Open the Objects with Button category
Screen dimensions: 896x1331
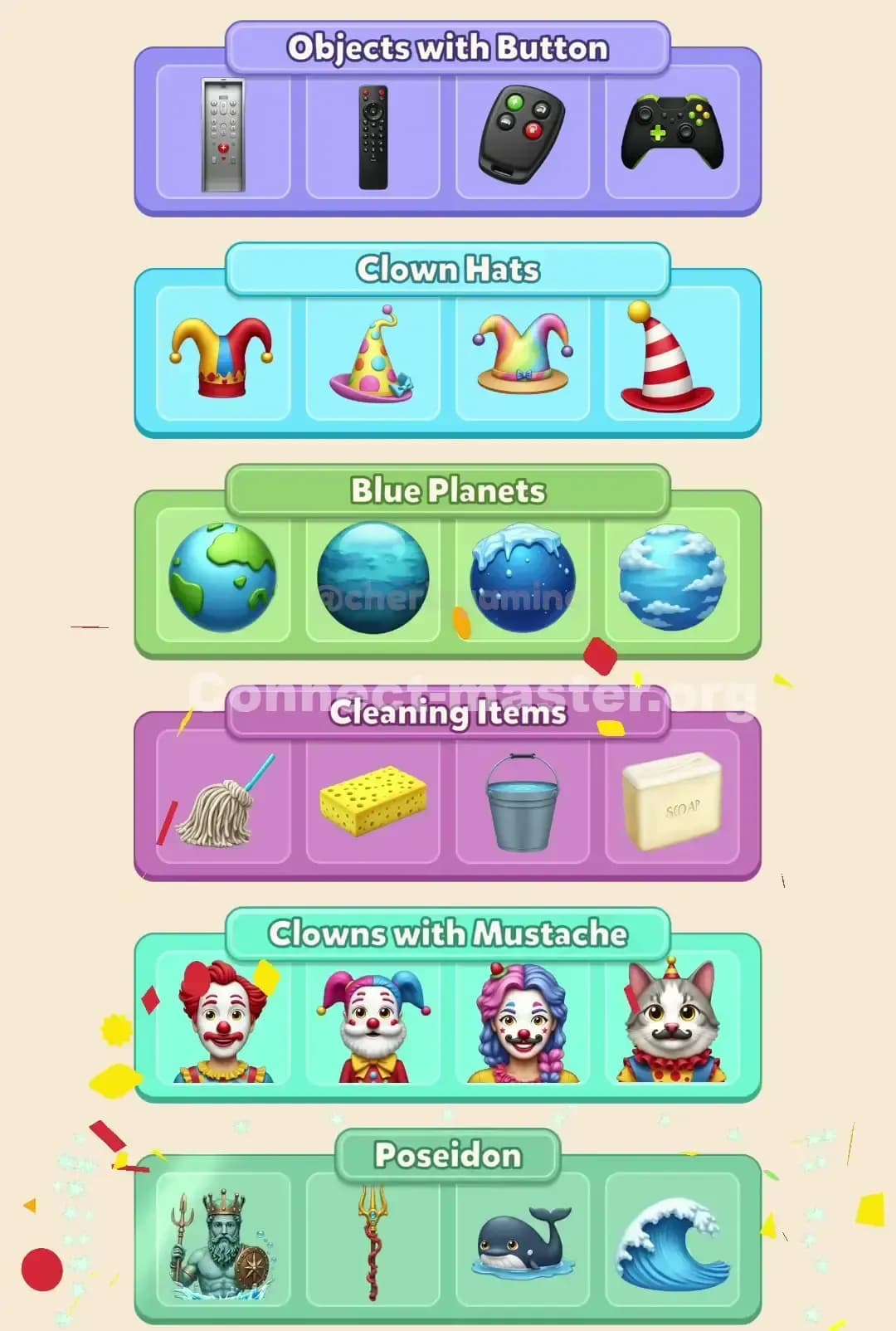click(448, 47)
